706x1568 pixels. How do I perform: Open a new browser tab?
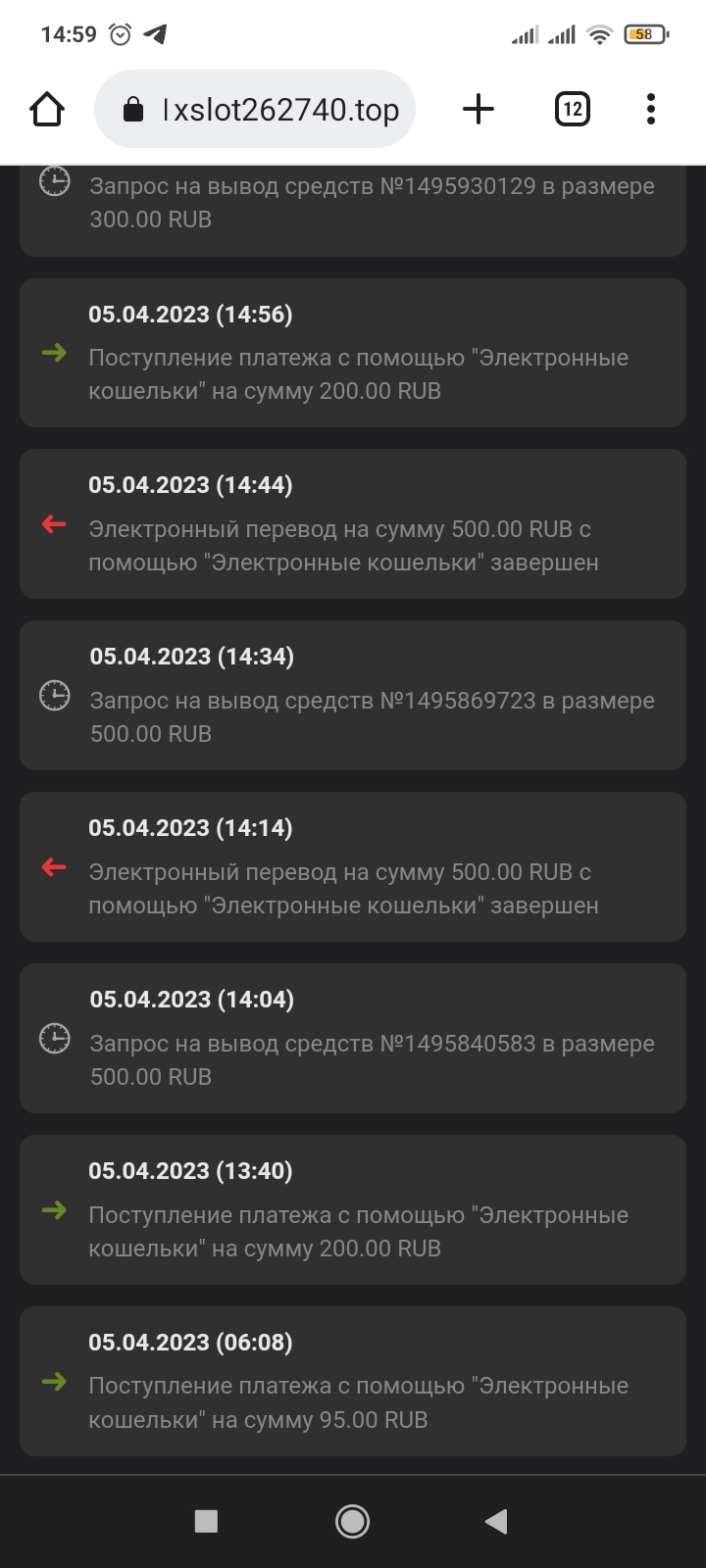tap(478, 109)
